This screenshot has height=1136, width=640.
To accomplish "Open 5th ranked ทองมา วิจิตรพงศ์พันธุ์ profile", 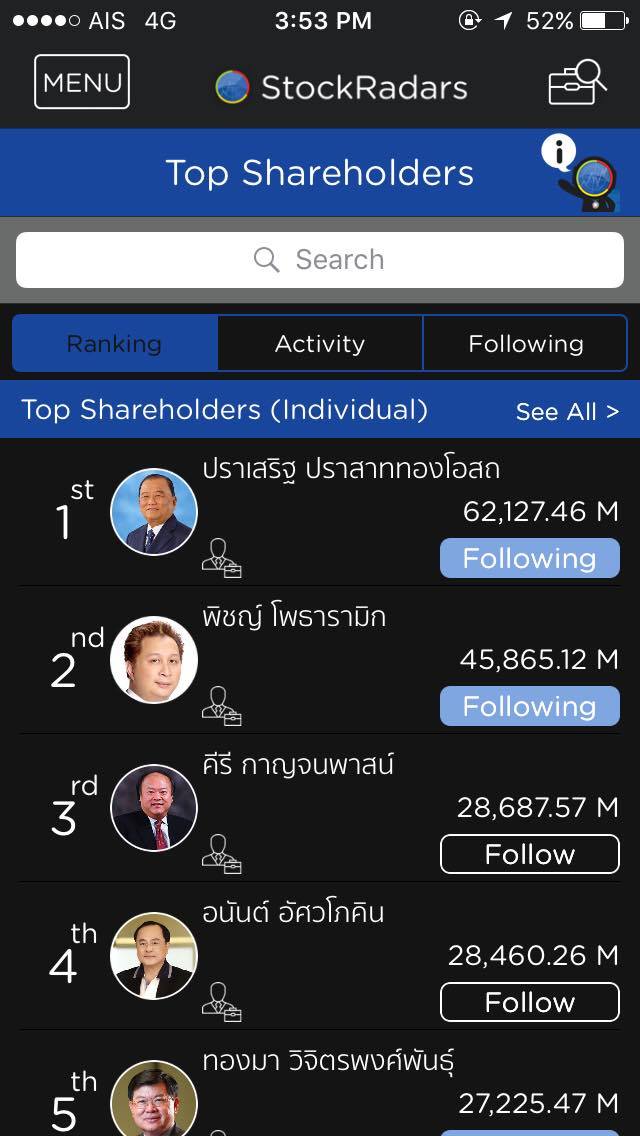I will pos(154,1100).
